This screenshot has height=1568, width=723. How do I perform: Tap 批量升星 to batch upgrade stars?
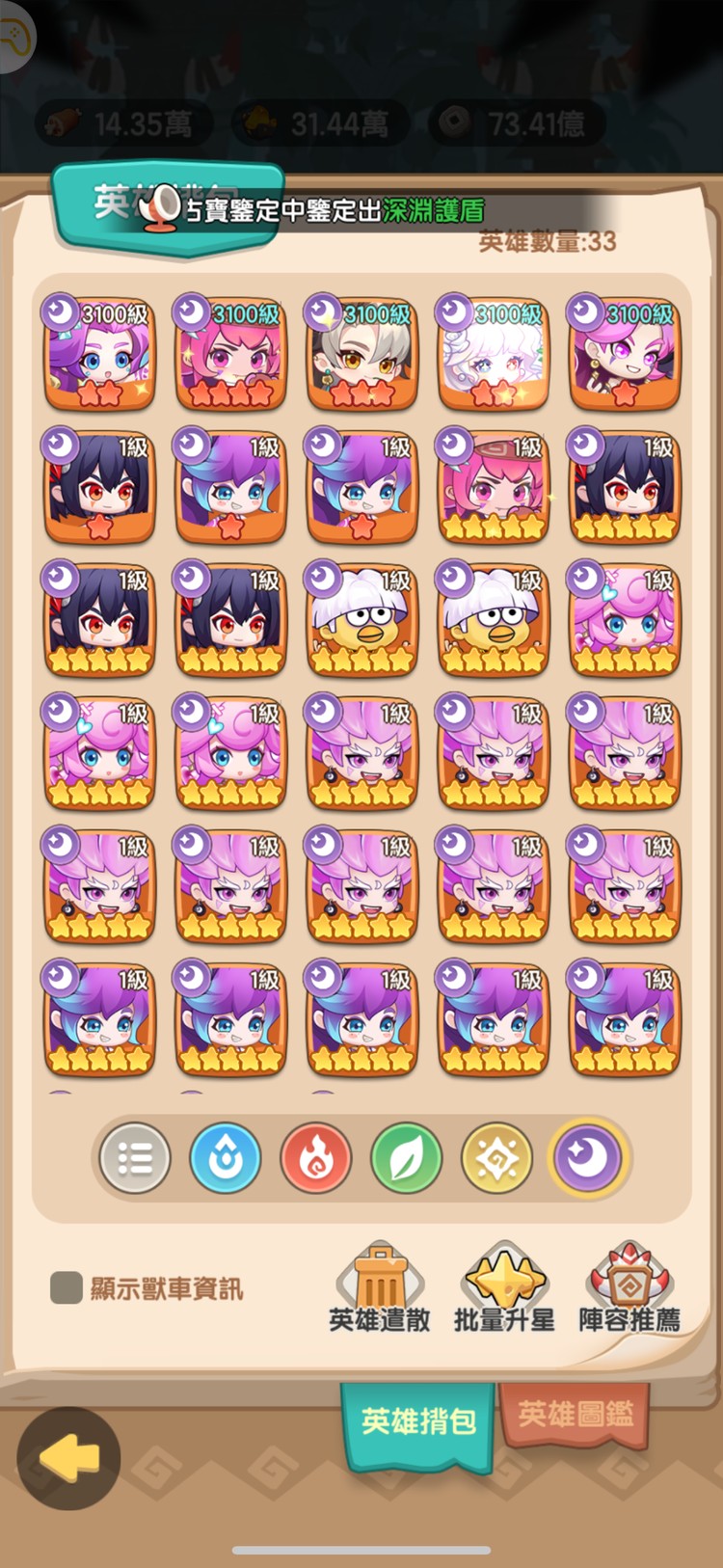[x=504, y=1289]
